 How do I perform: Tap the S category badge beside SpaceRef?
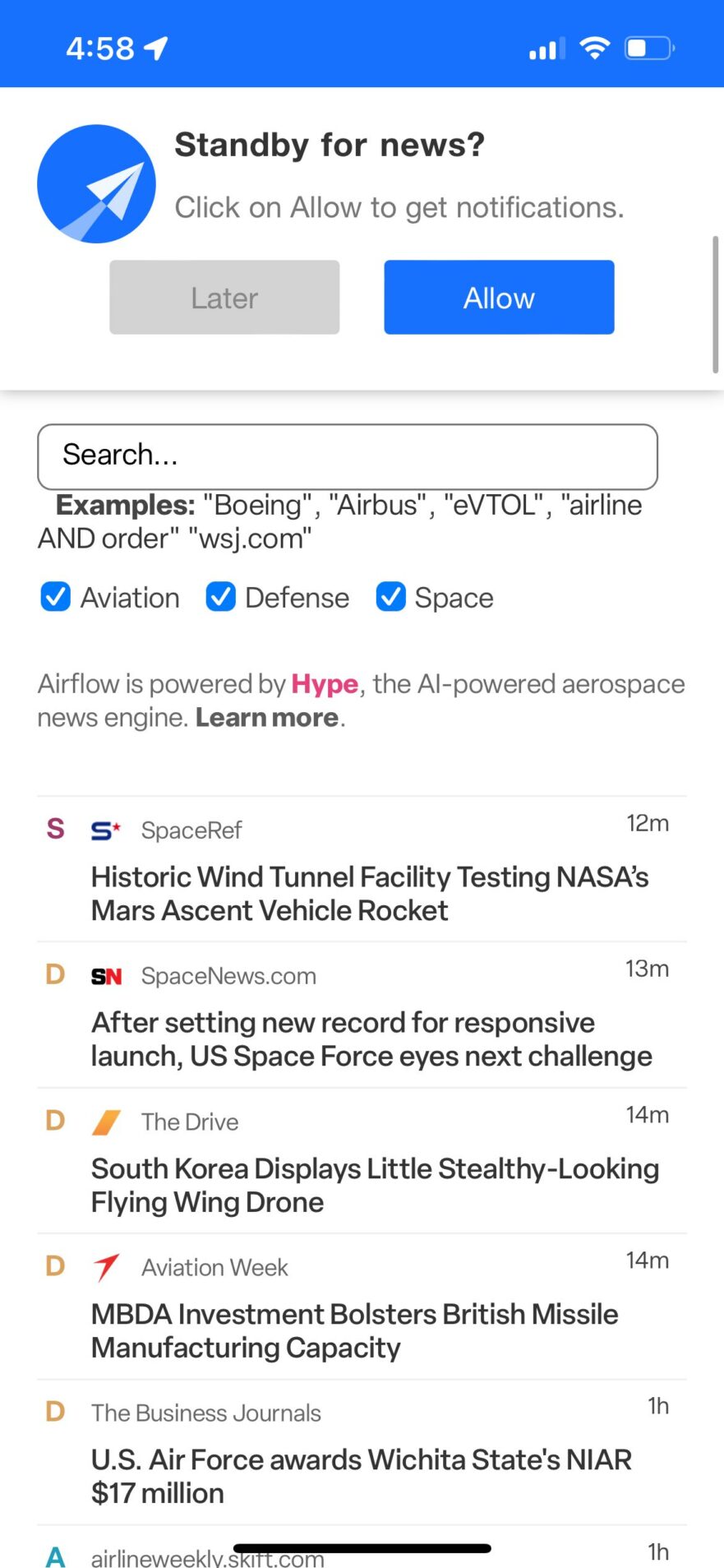pyautogui.click(x=54, y=829)
